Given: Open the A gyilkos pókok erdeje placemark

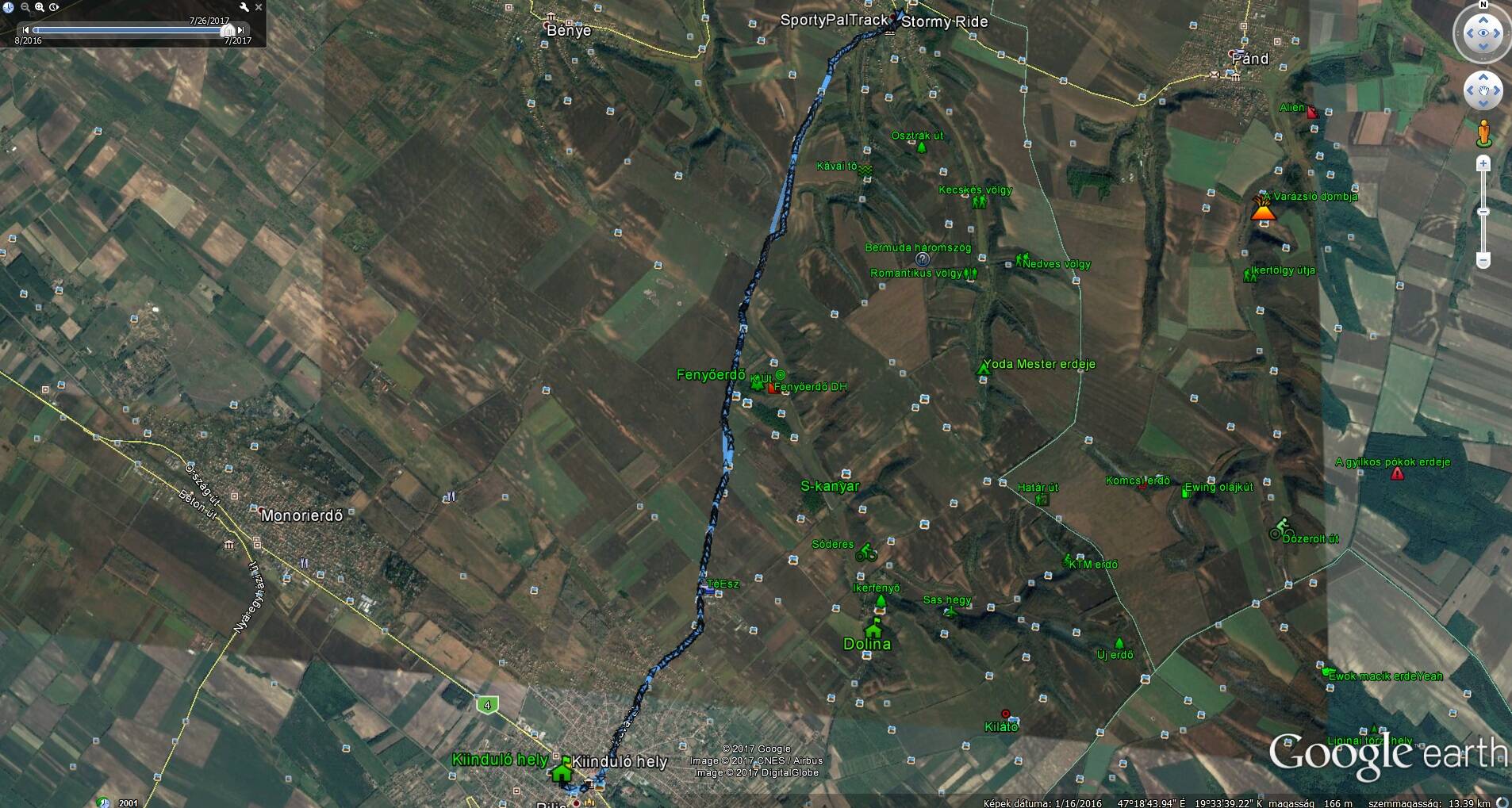Looking at the screenshot, I should [1398, 474].
